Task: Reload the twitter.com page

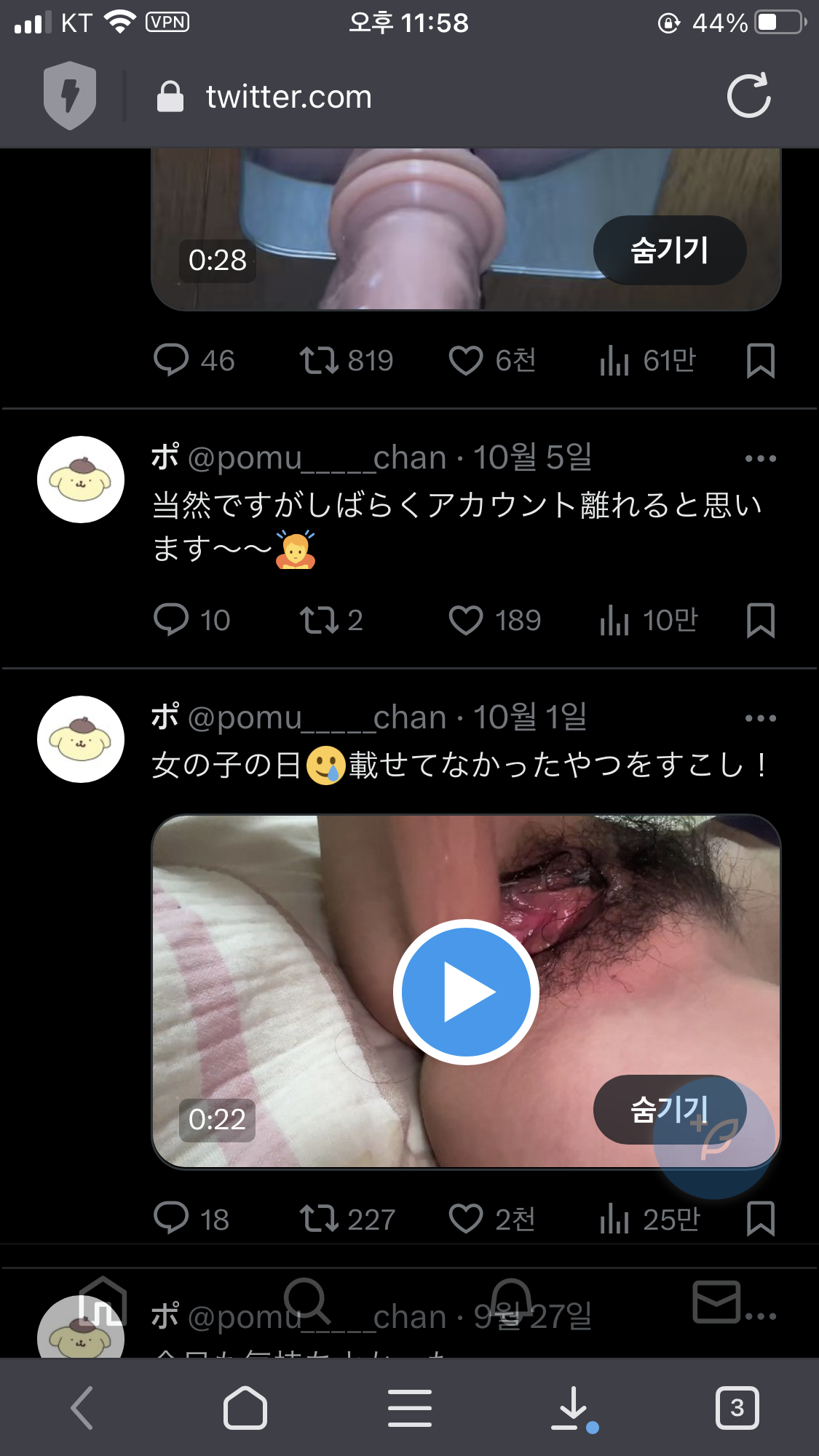Action: click(748, 96)
